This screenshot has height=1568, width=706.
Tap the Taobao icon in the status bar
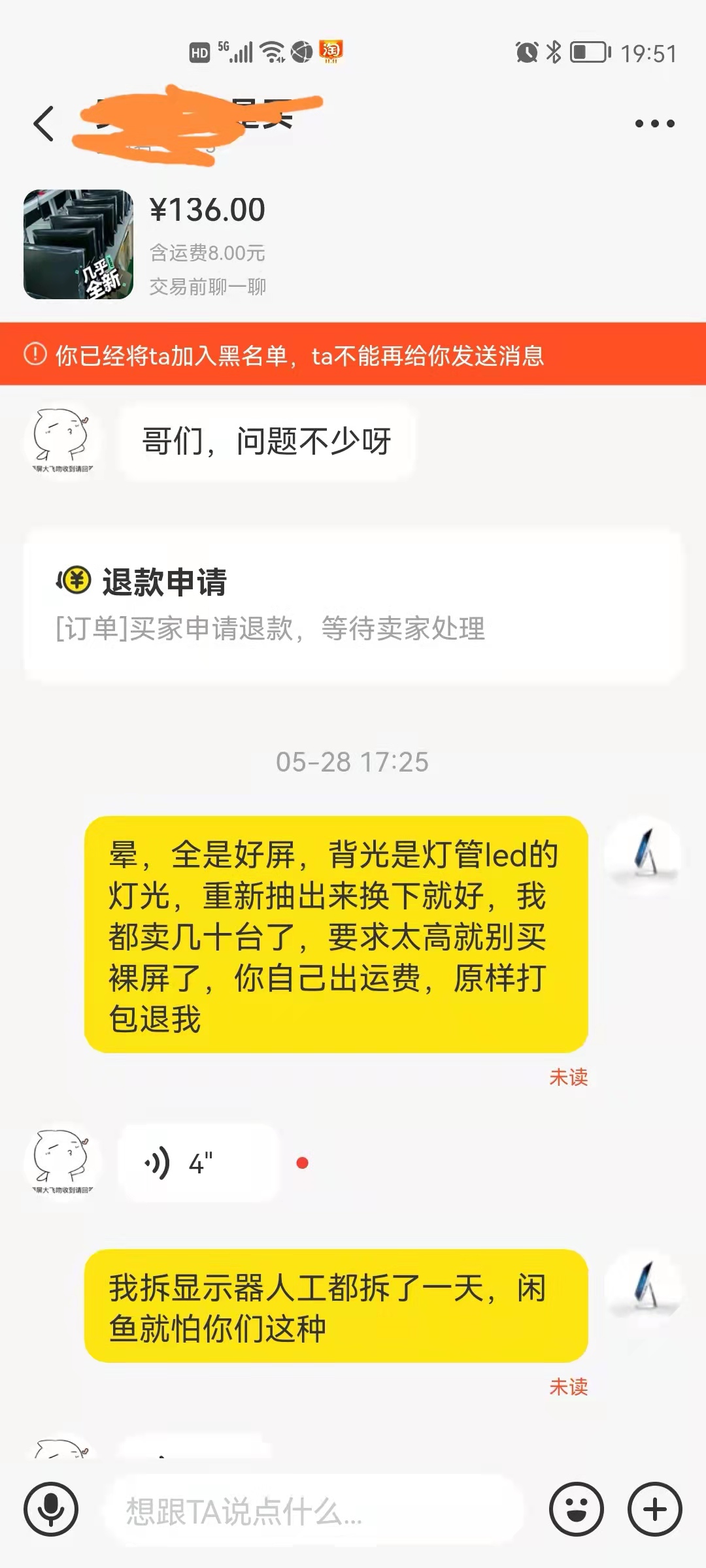coord(331,52)
